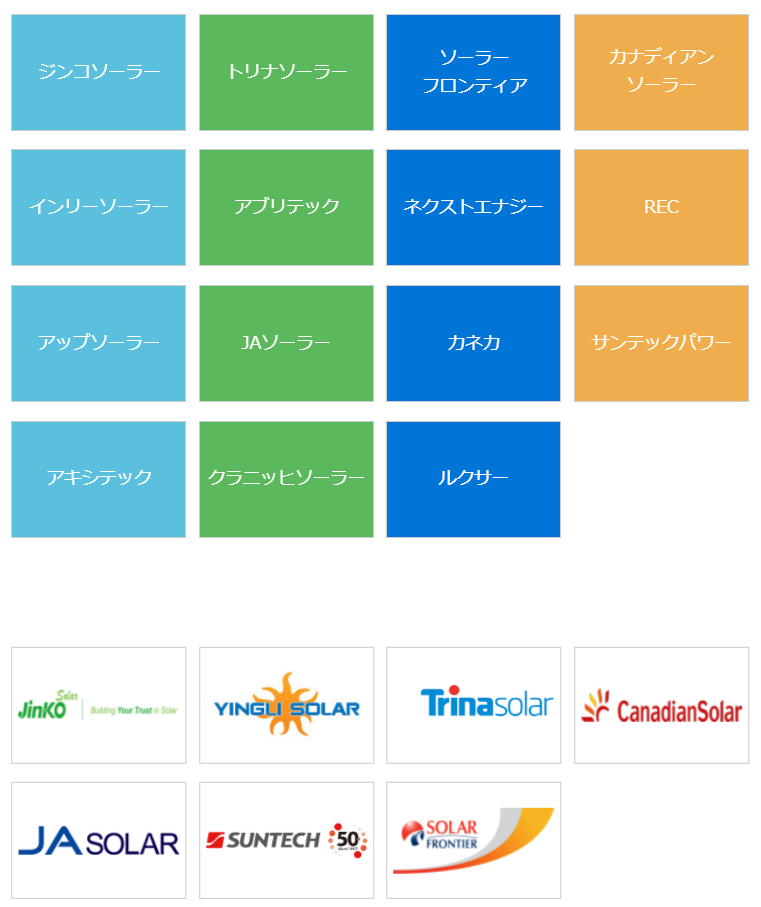The height and width of the screenshot is (907, 761).
Task: Open the ルクサー tile
Action: (x=473, y=479)
